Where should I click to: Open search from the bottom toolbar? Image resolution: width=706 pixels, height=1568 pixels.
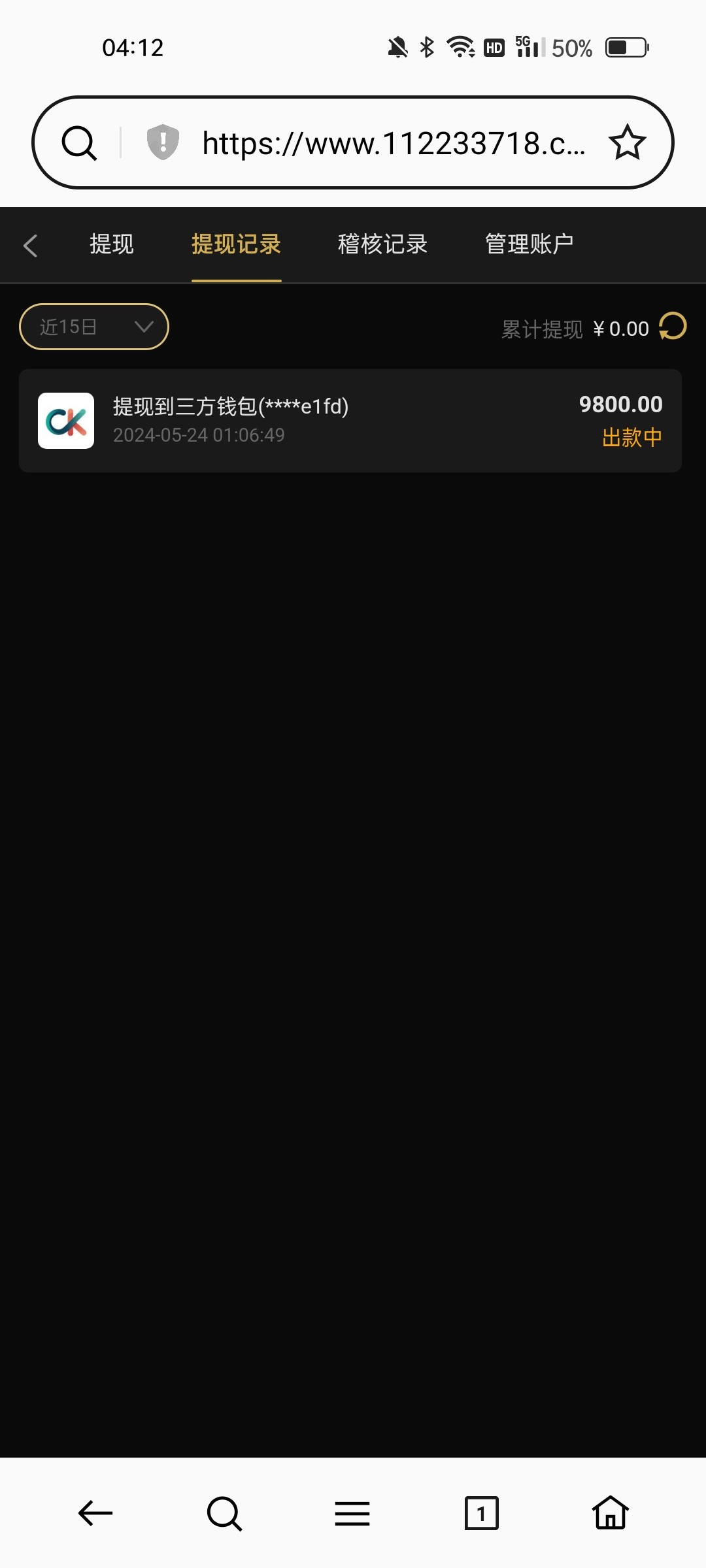[x=224, y=1513]
